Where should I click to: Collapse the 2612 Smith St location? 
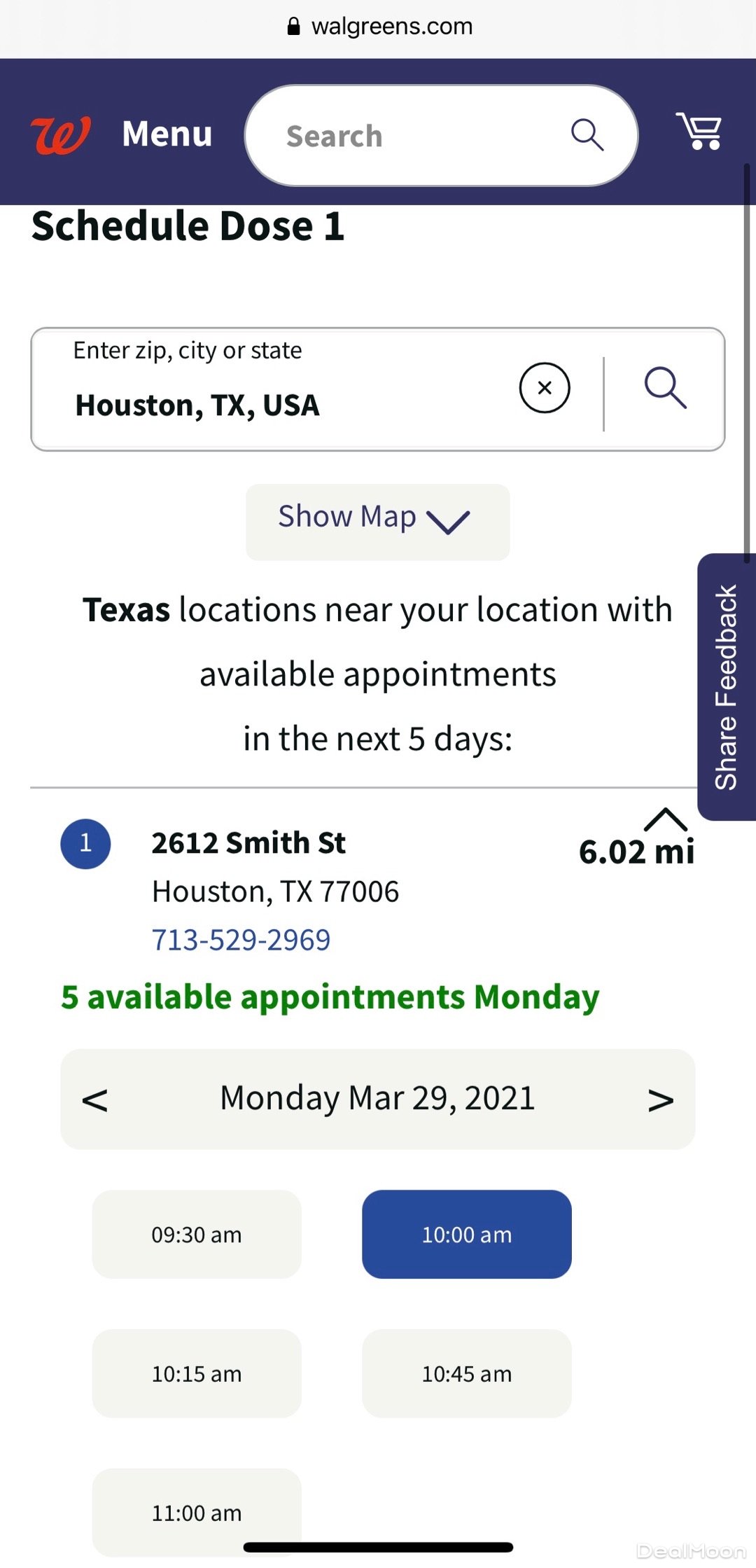665,819
